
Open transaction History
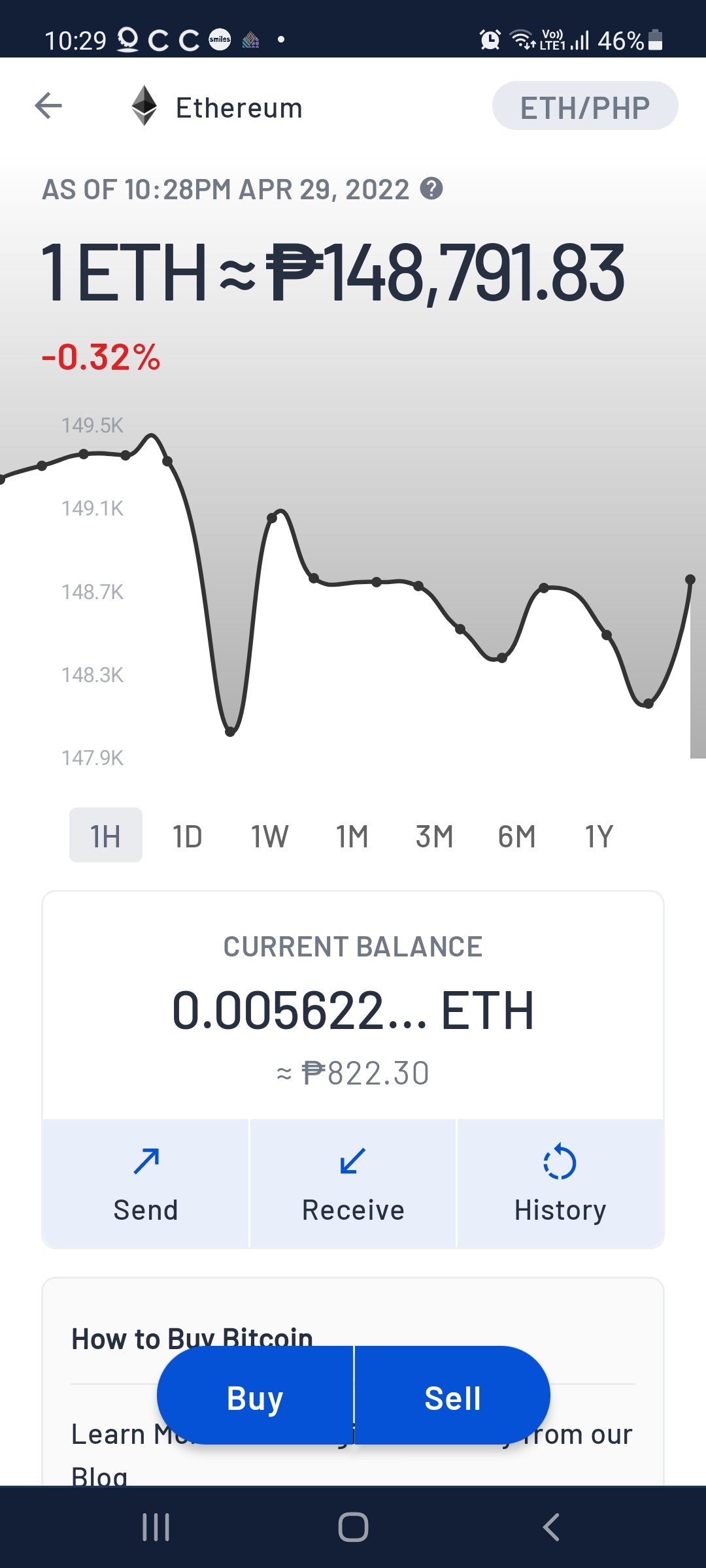pos(560,1183)
